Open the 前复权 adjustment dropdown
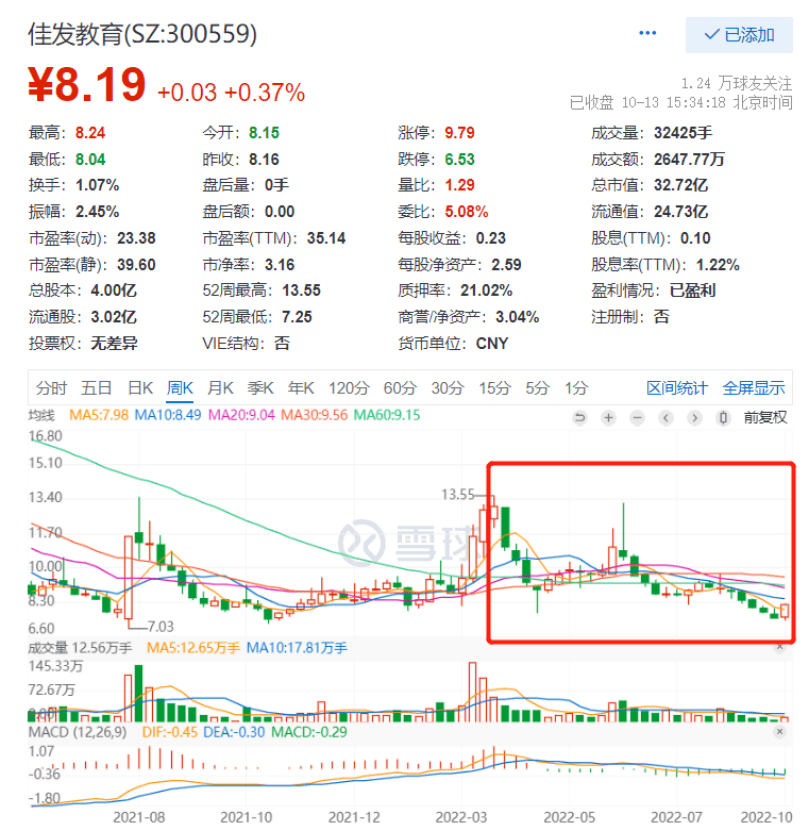This screenshot has height=831, width=810. (x=766, y=418)
